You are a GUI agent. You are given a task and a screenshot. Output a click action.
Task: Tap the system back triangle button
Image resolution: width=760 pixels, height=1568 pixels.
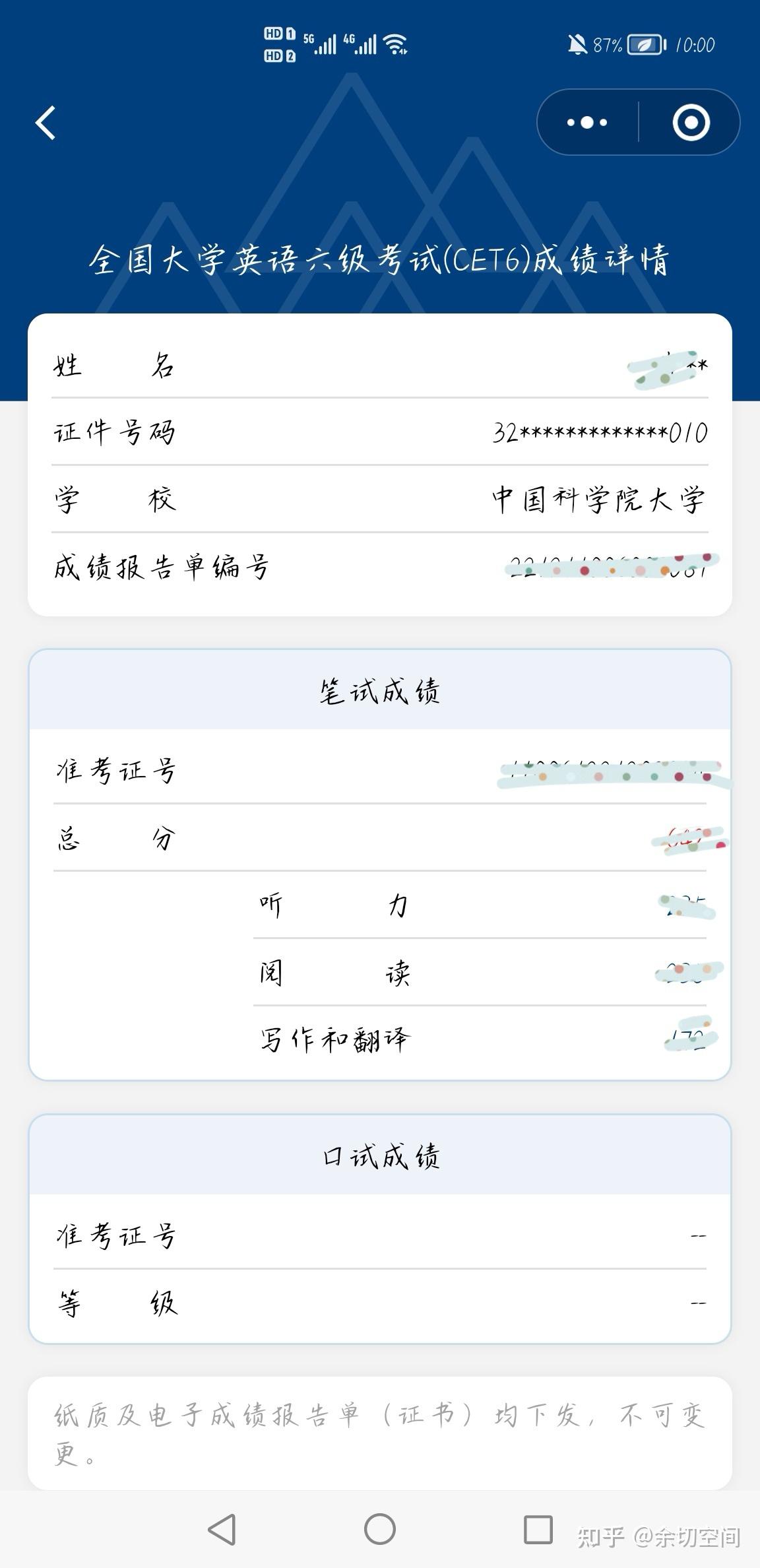[222, 1529]
